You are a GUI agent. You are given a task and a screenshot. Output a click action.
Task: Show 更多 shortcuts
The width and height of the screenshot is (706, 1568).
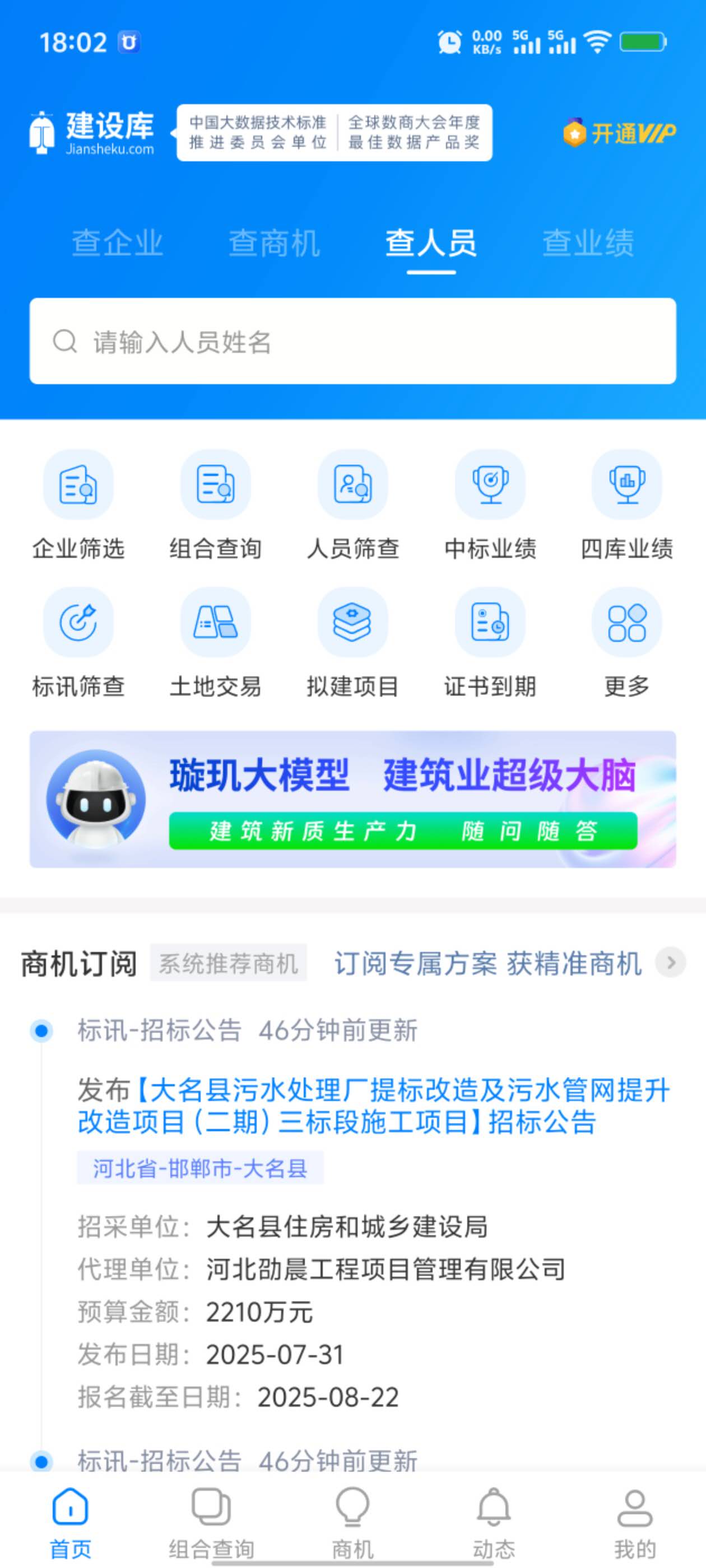pyautogui.click(x=627, y=642)
